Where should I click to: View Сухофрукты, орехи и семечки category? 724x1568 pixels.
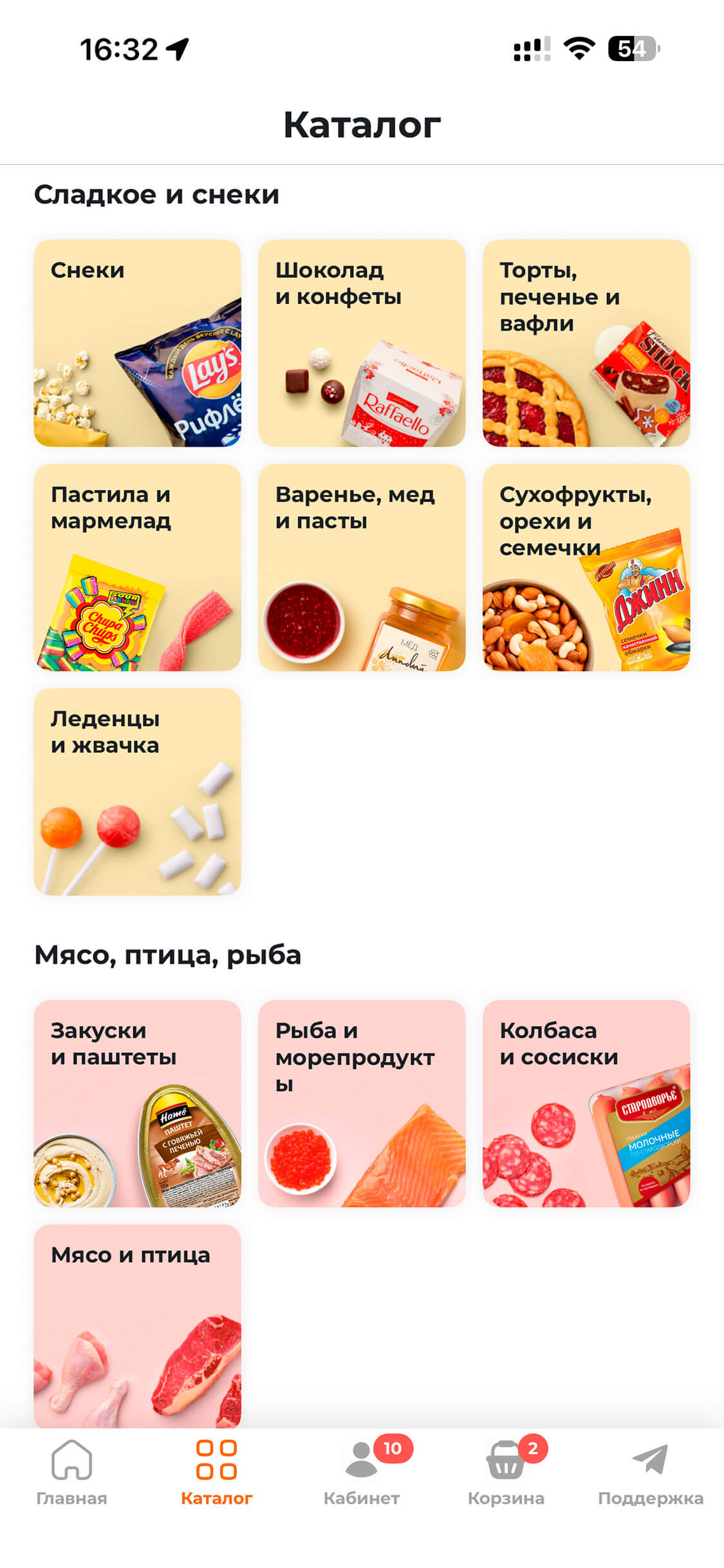click(x=586, y=567)
